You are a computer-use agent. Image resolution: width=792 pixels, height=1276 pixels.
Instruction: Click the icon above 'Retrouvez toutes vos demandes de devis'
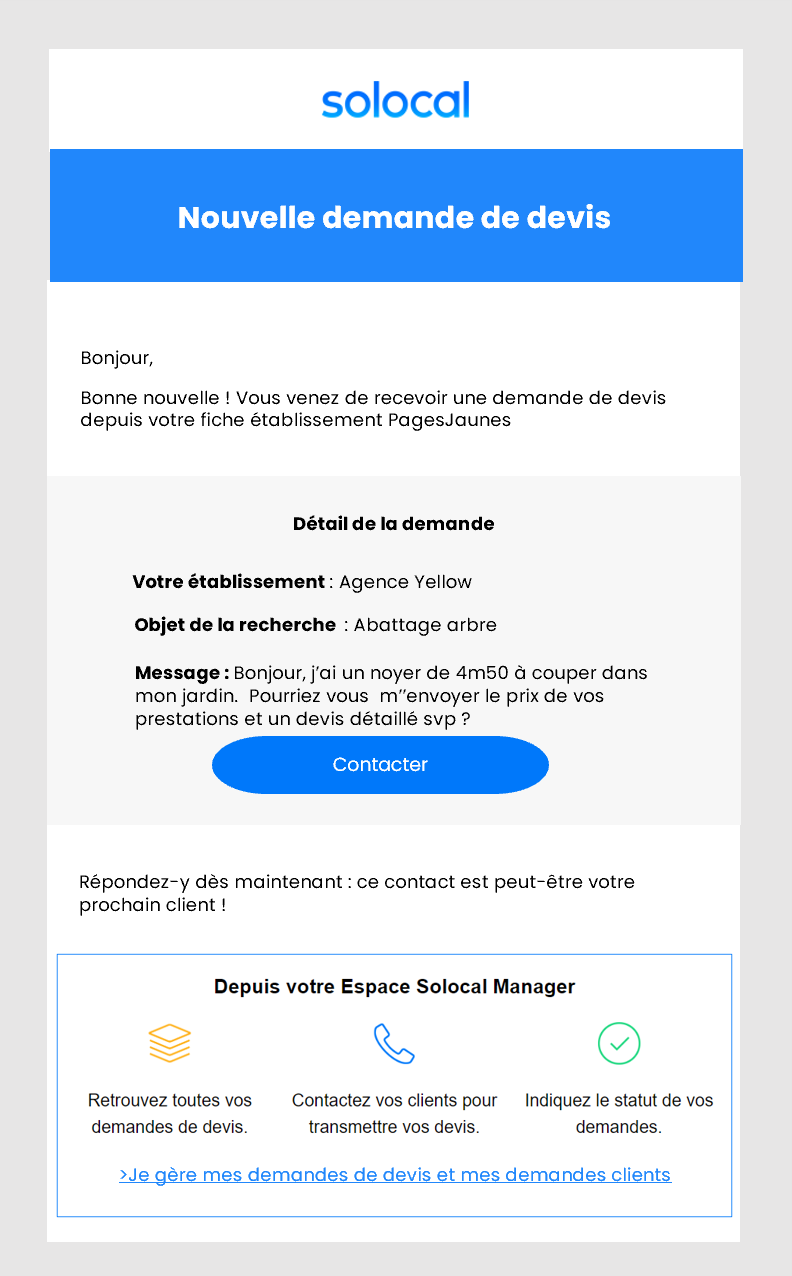point(170,1043)
